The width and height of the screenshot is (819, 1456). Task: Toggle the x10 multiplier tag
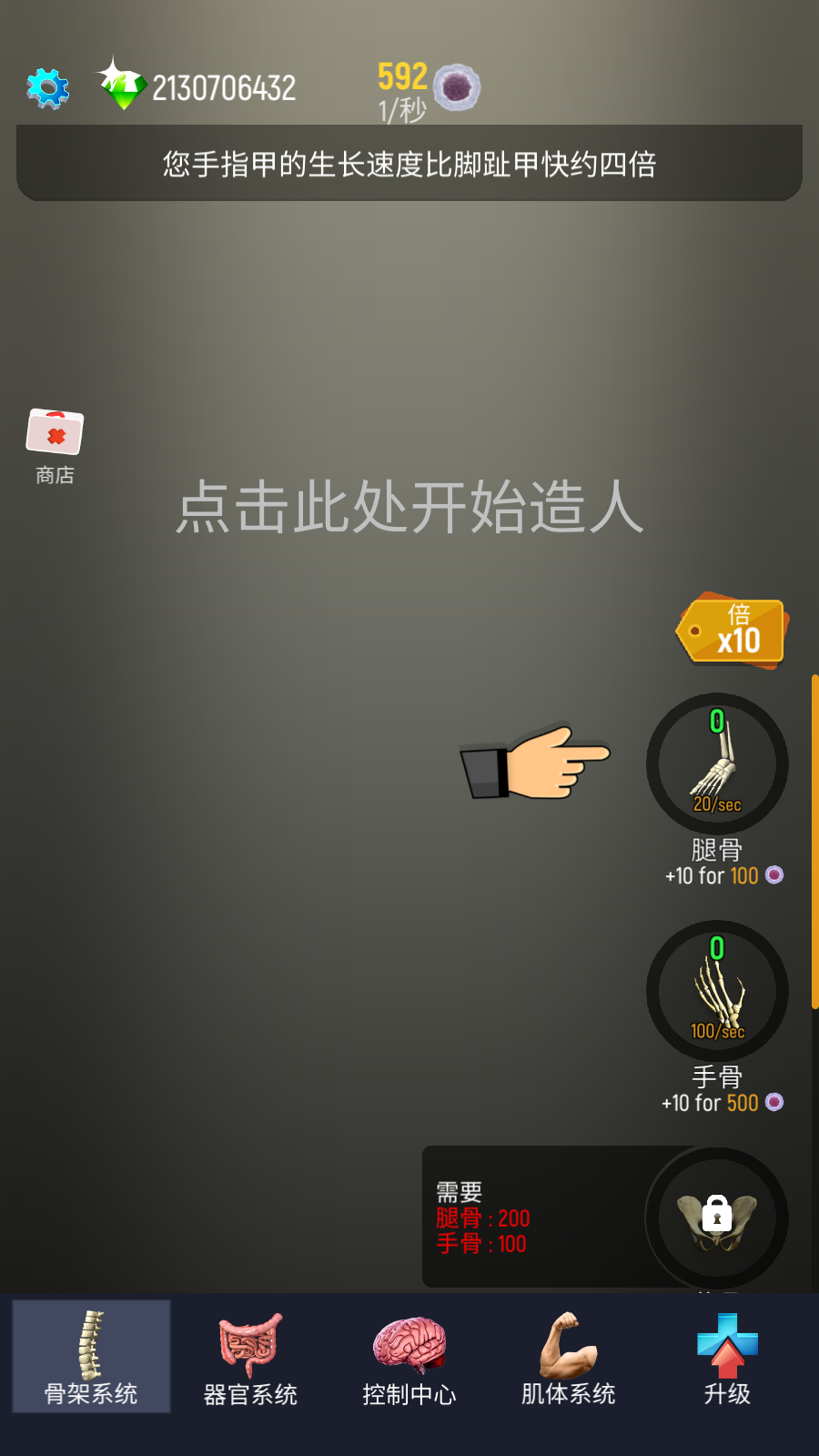[733, 632]
